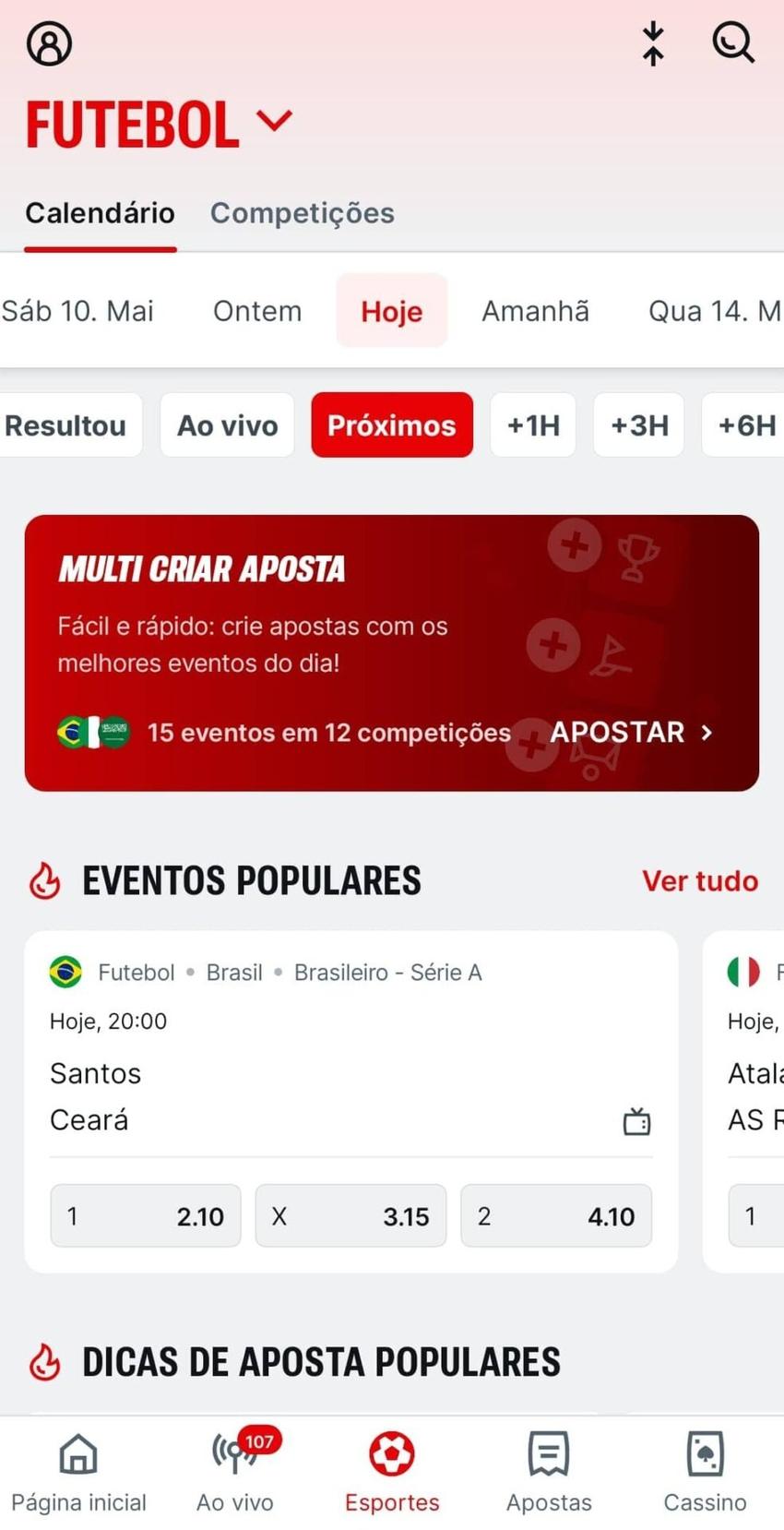The image size is (784, 1530).
Task: Open the Apostas tab
Action: click(549, 1474)
